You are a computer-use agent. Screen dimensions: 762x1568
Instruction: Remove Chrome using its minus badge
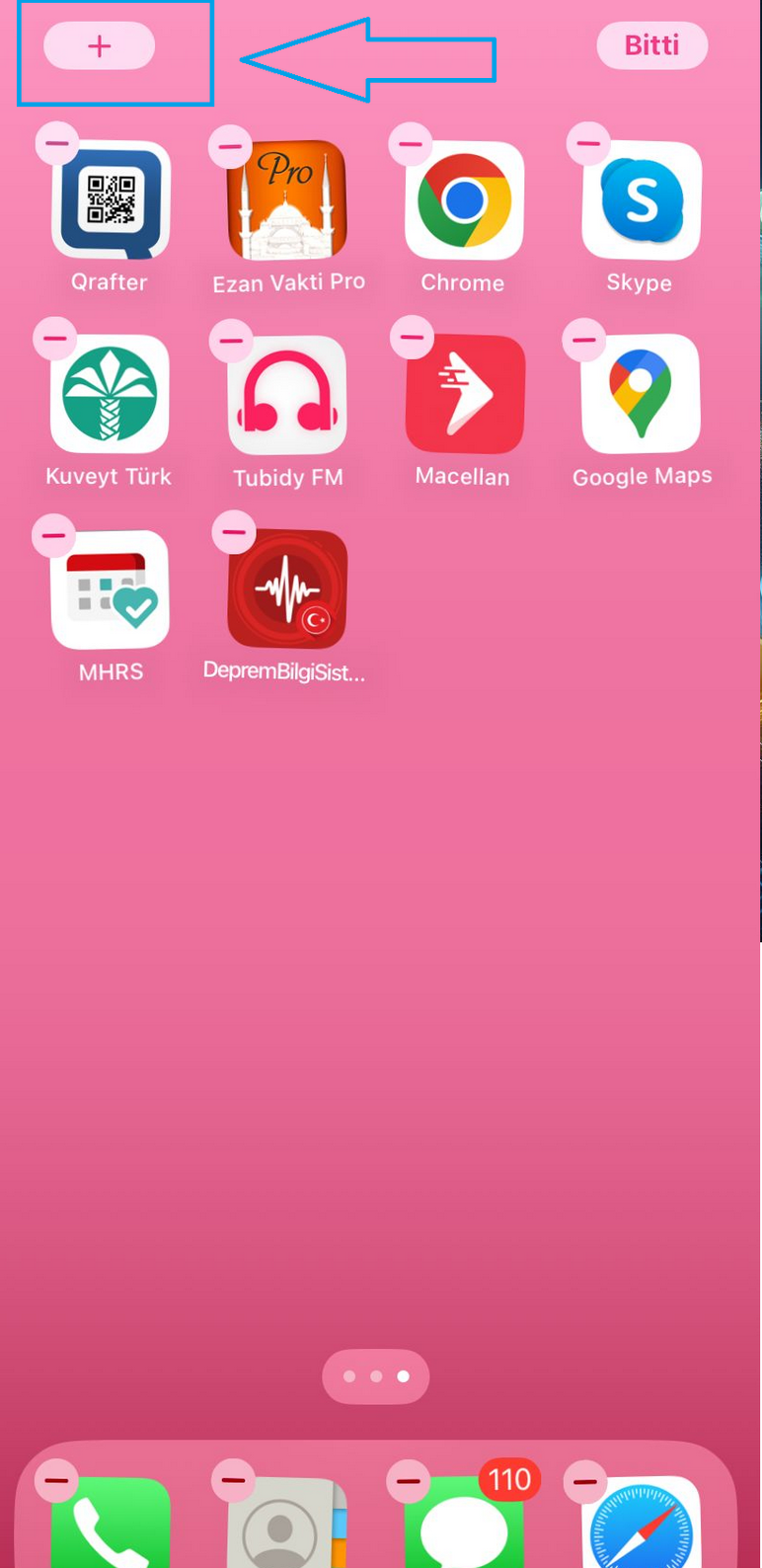click(411, 144)
